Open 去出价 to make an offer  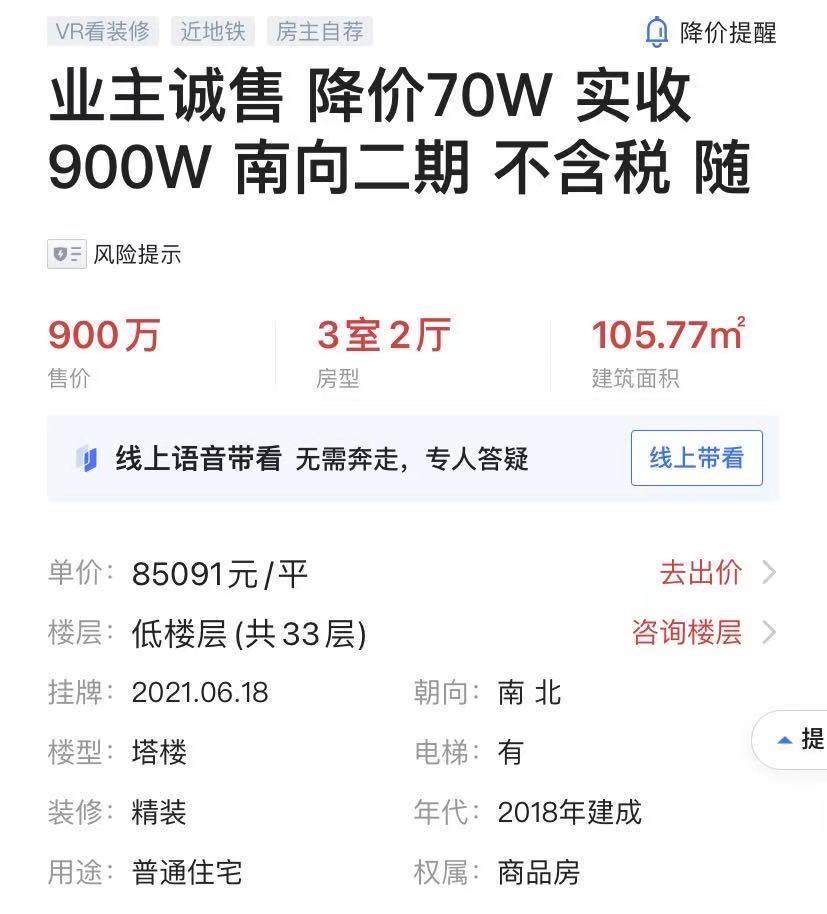[716, 572]
